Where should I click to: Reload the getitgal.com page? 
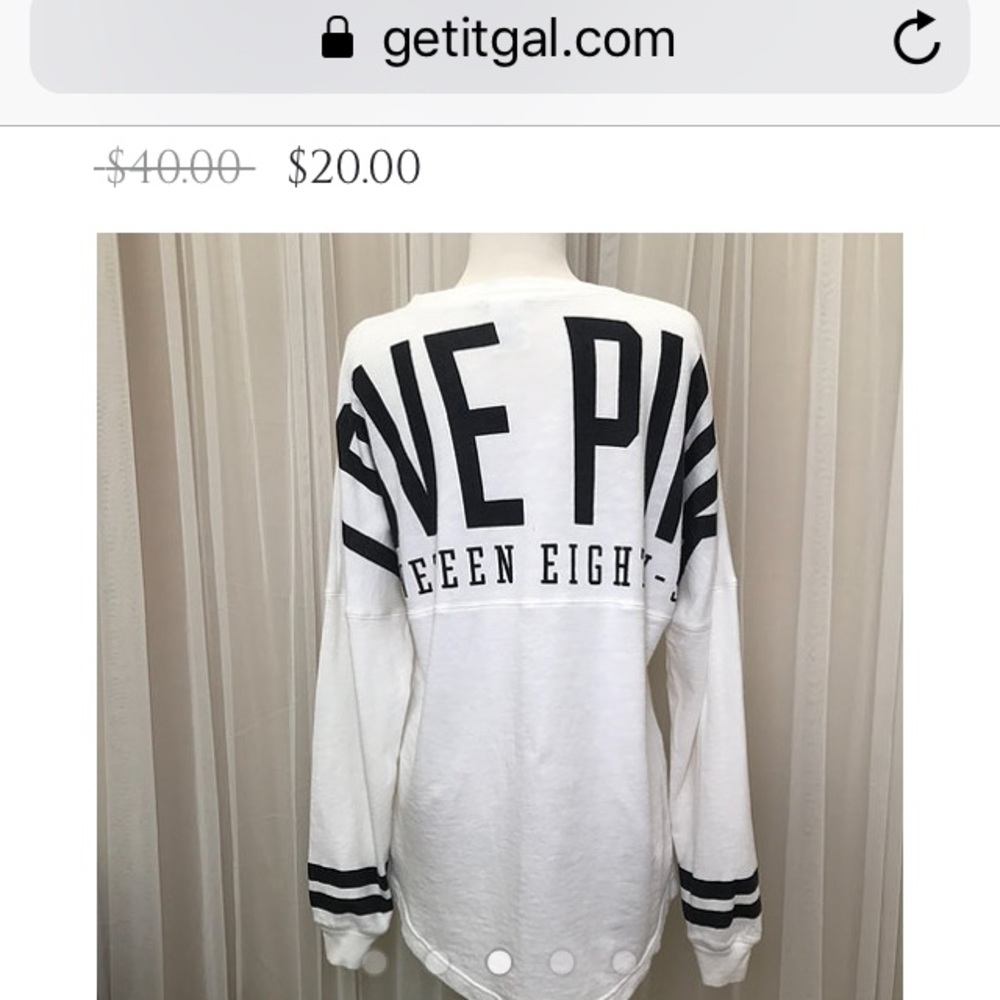point(916,41)
